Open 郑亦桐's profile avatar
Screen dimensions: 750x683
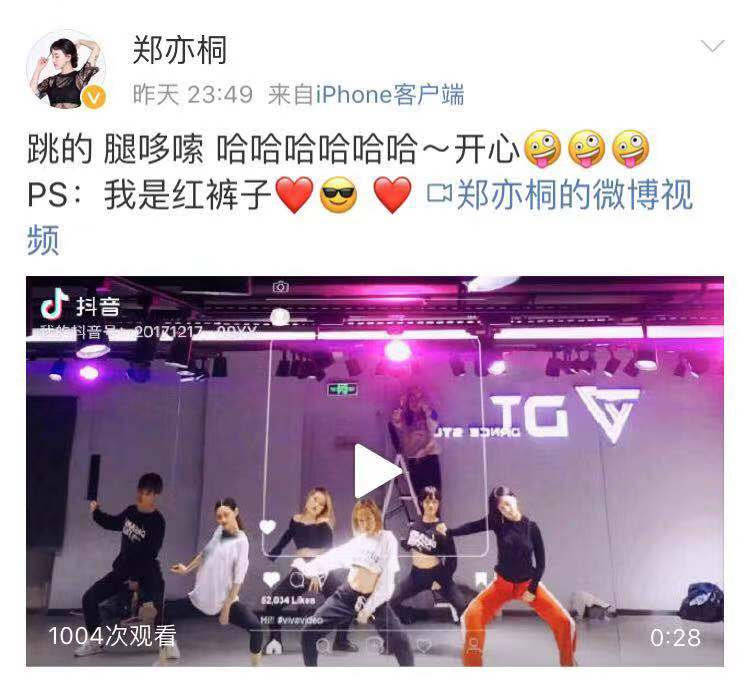tap(65, 68)
